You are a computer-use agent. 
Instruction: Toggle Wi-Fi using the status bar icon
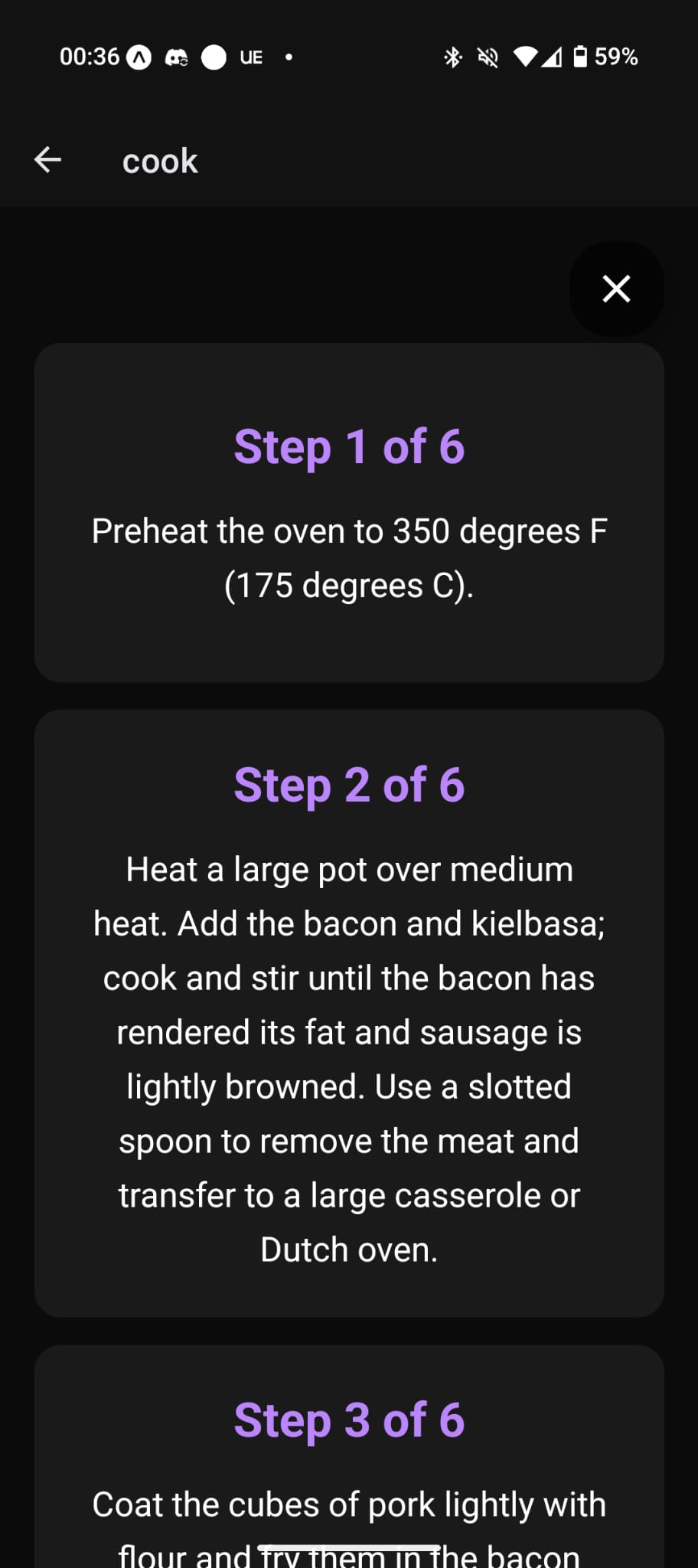[526, 56]
